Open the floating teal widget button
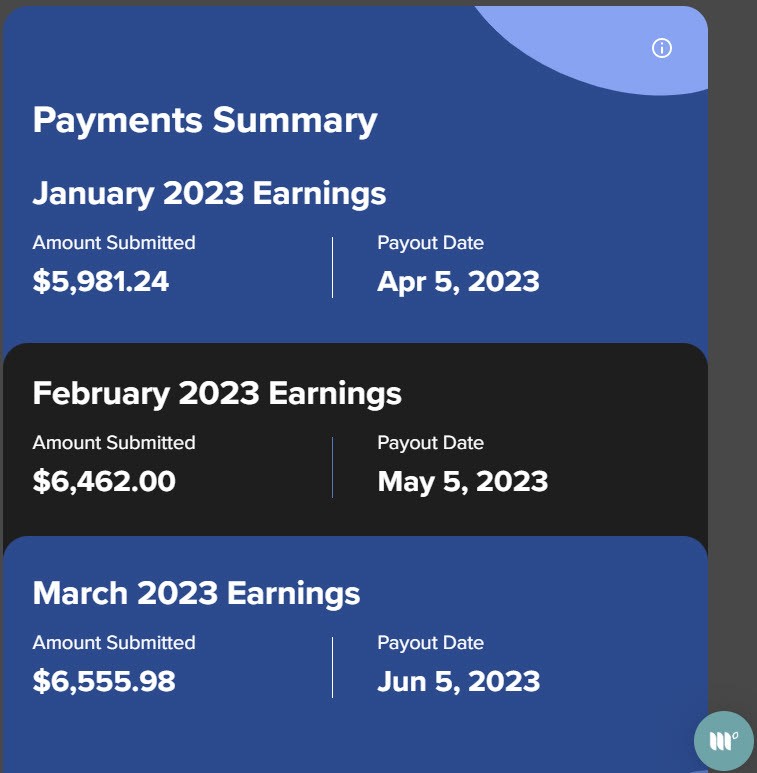The width and height of the screenshot is (757, 773). click(x=723, y=741)
